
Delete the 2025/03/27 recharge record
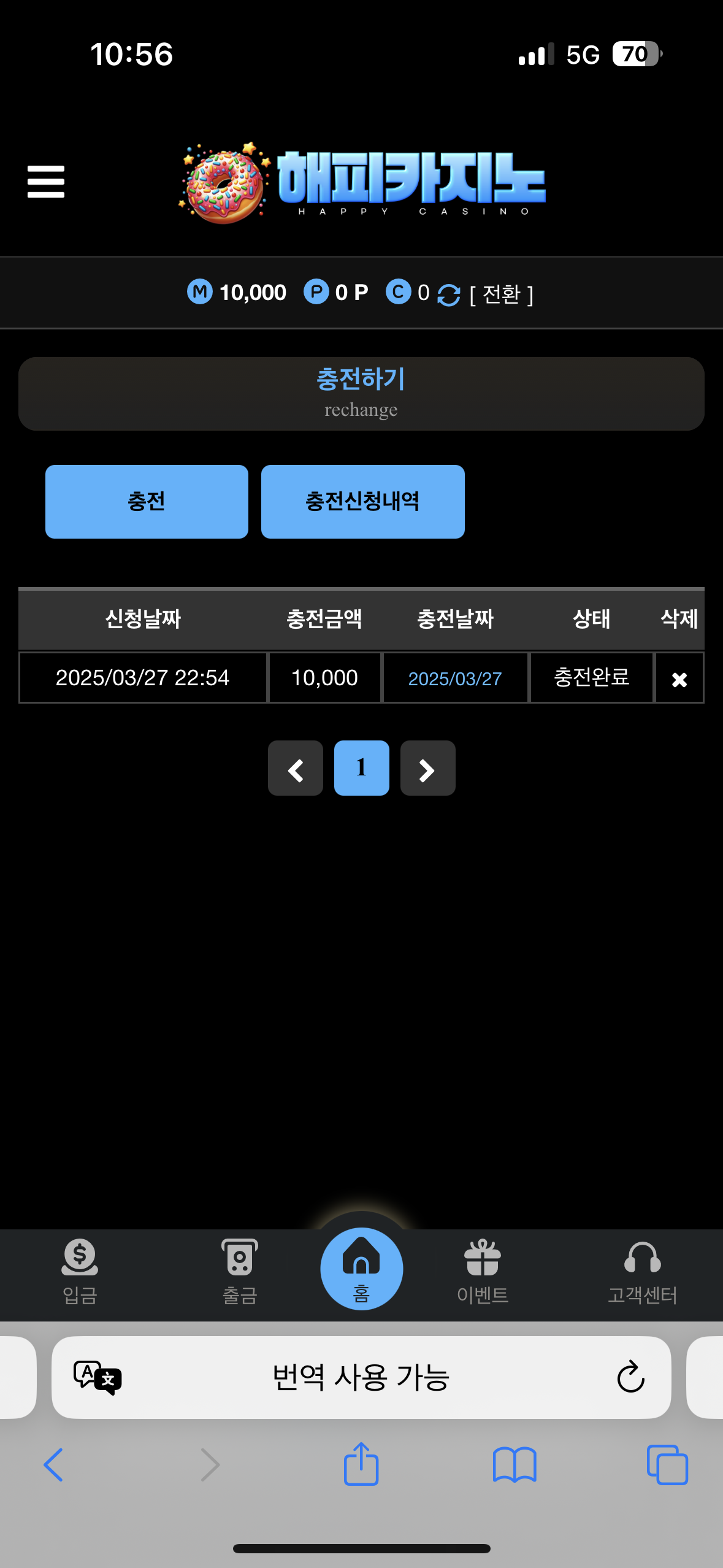[x=679, y=678]
